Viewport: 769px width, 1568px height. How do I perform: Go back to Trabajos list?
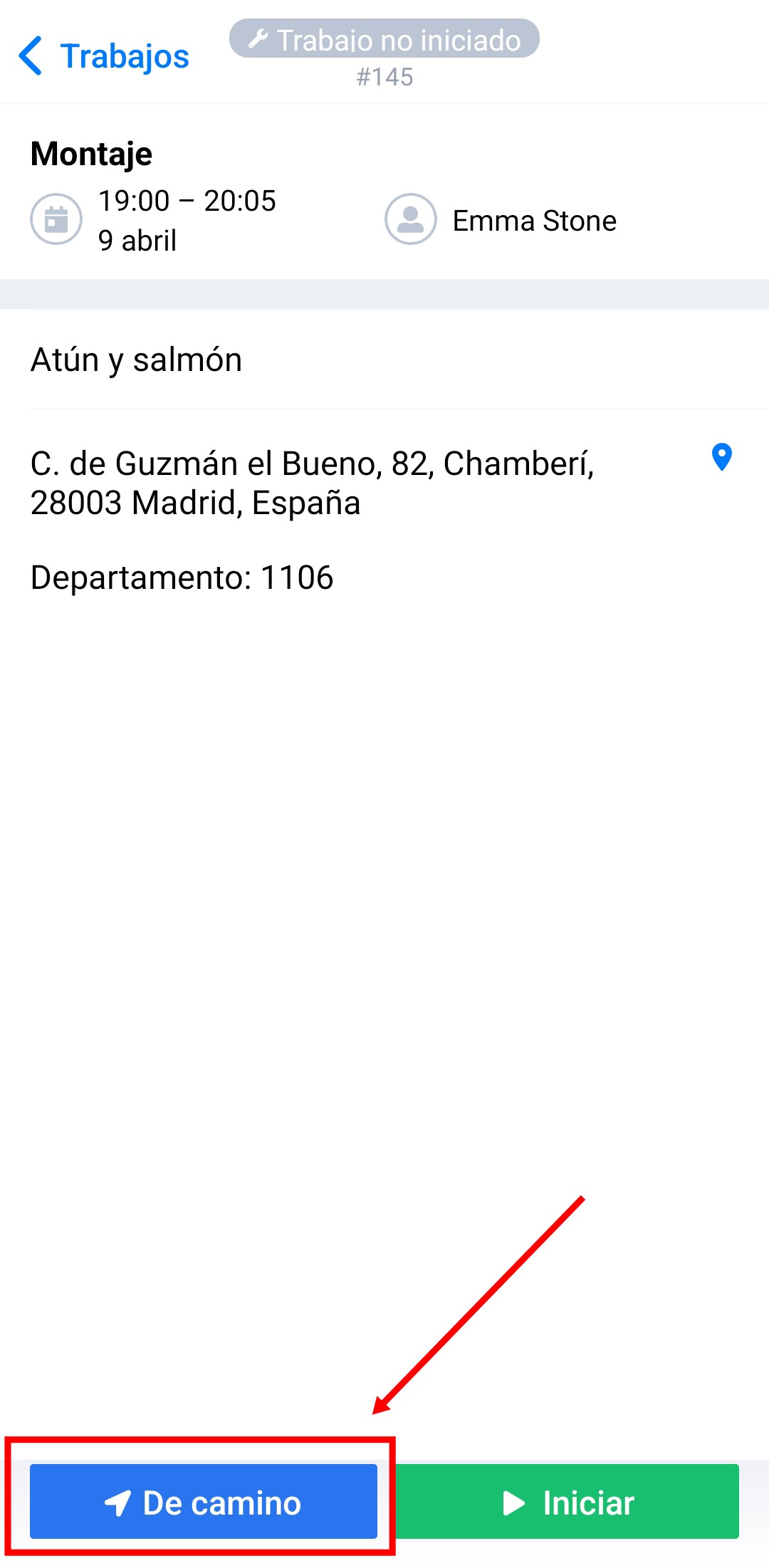[104, 56]
